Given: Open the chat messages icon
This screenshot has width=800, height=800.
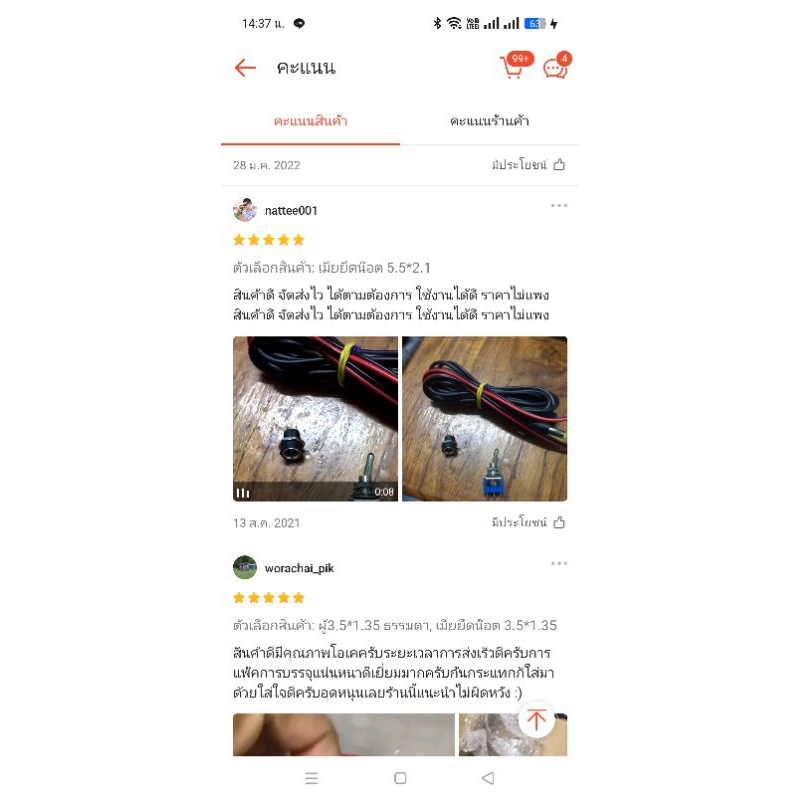Looking at the screenshot, I should click(557, 66).
